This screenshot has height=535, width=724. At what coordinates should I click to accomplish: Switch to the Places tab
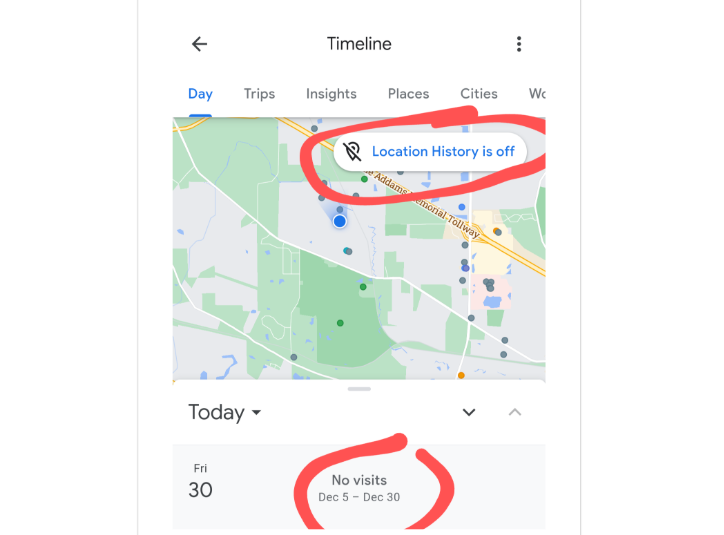[x=409, y=94]
